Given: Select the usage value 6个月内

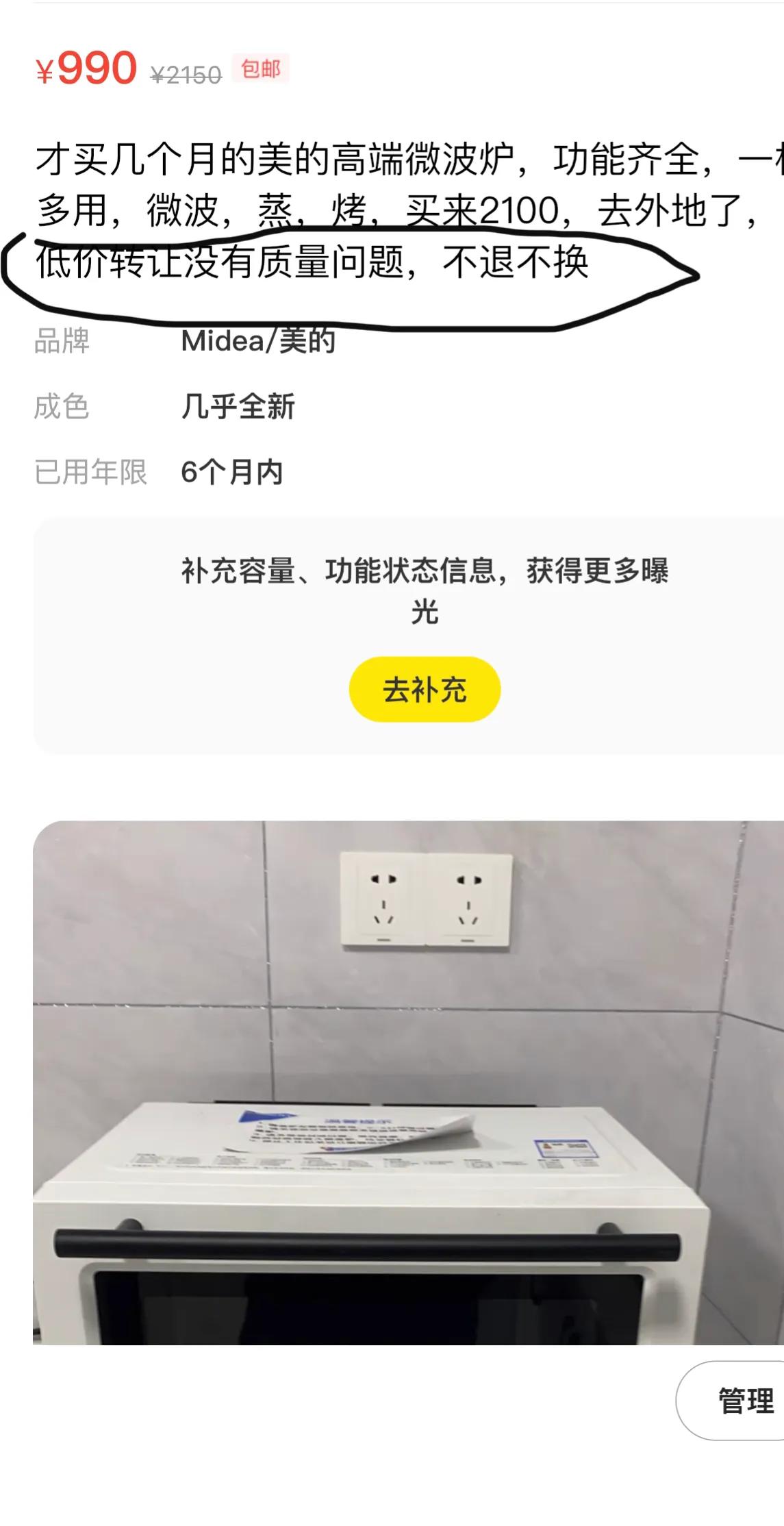Looking at the screenshot, I should pyautogui.click(x=233, y=471).
